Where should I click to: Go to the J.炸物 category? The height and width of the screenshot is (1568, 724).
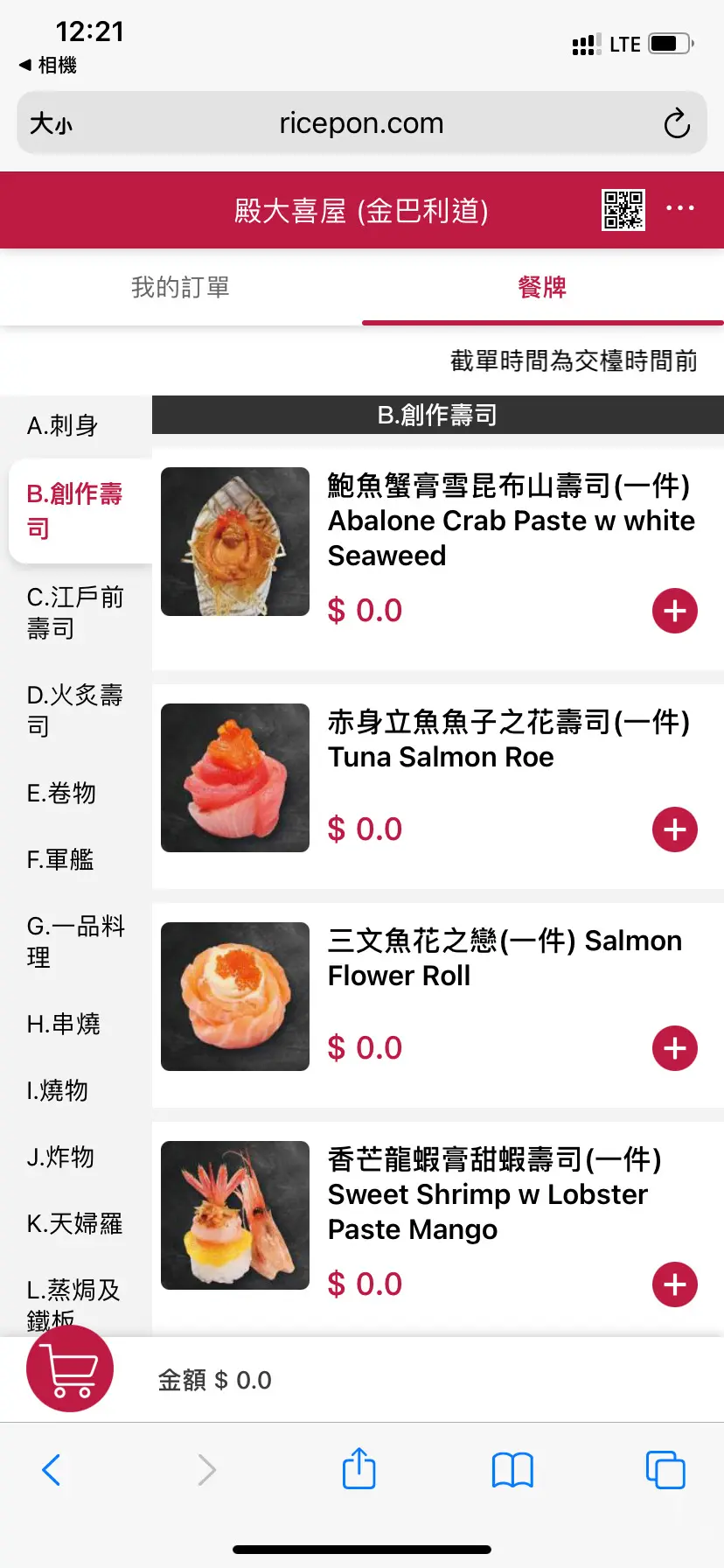coord(60,1158)
